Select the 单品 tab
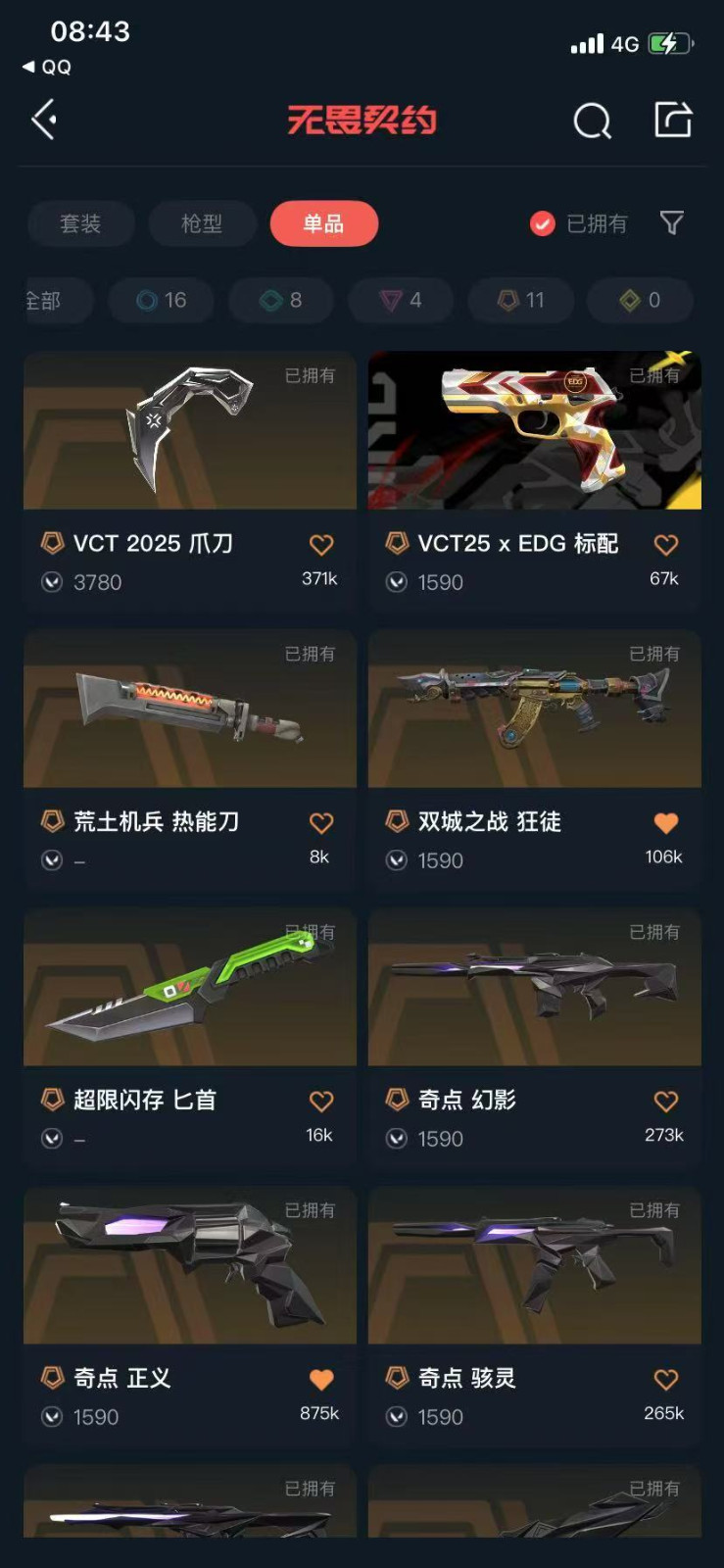The width and height of the screenshot is (724, 1568). (323, 223)
